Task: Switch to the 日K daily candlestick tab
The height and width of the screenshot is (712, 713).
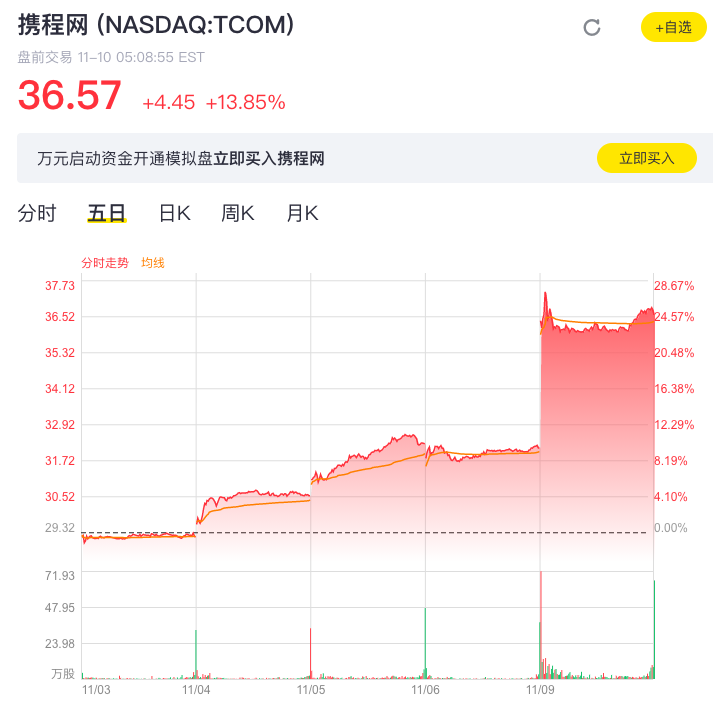Action: pos(175,212)
